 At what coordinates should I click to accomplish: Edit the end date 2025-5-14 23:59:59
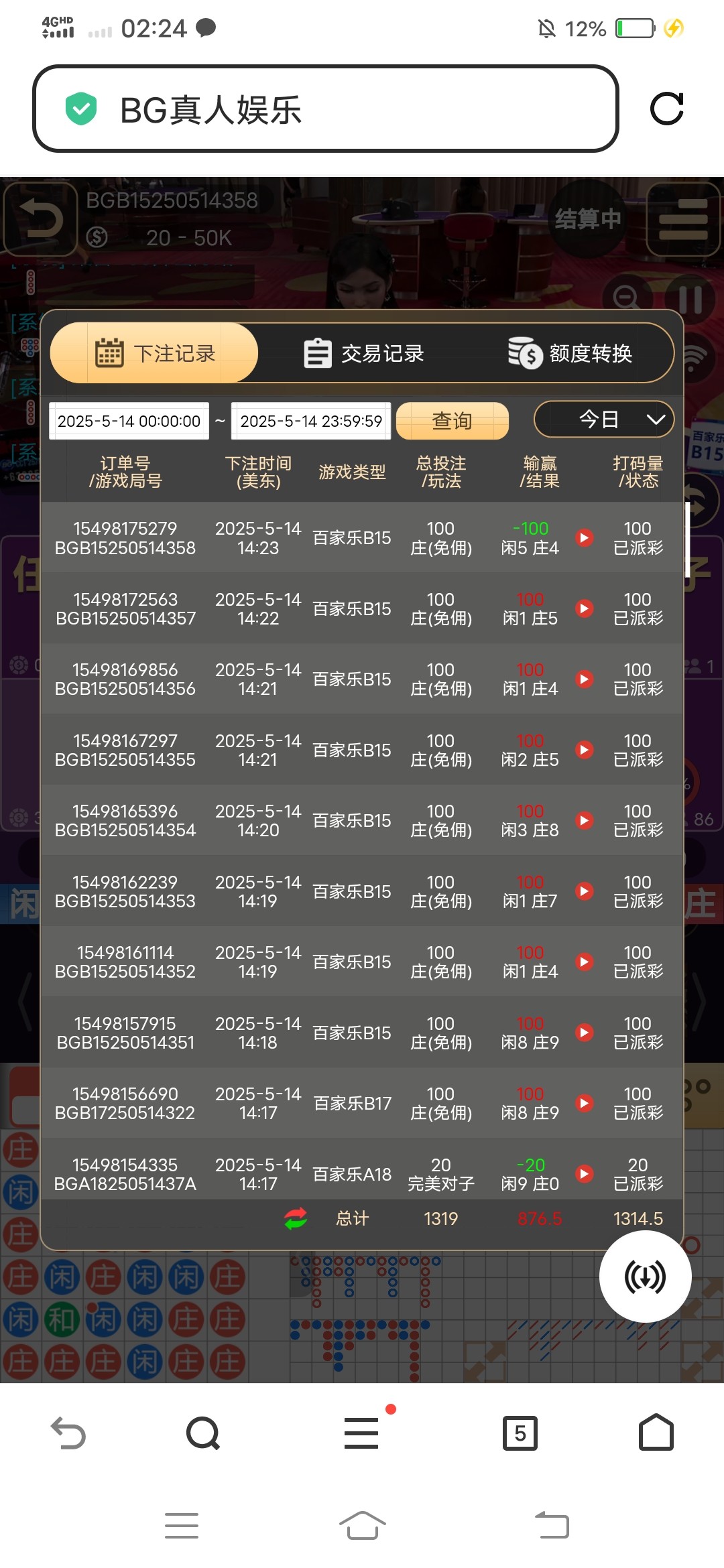click(x=311, y=421)
